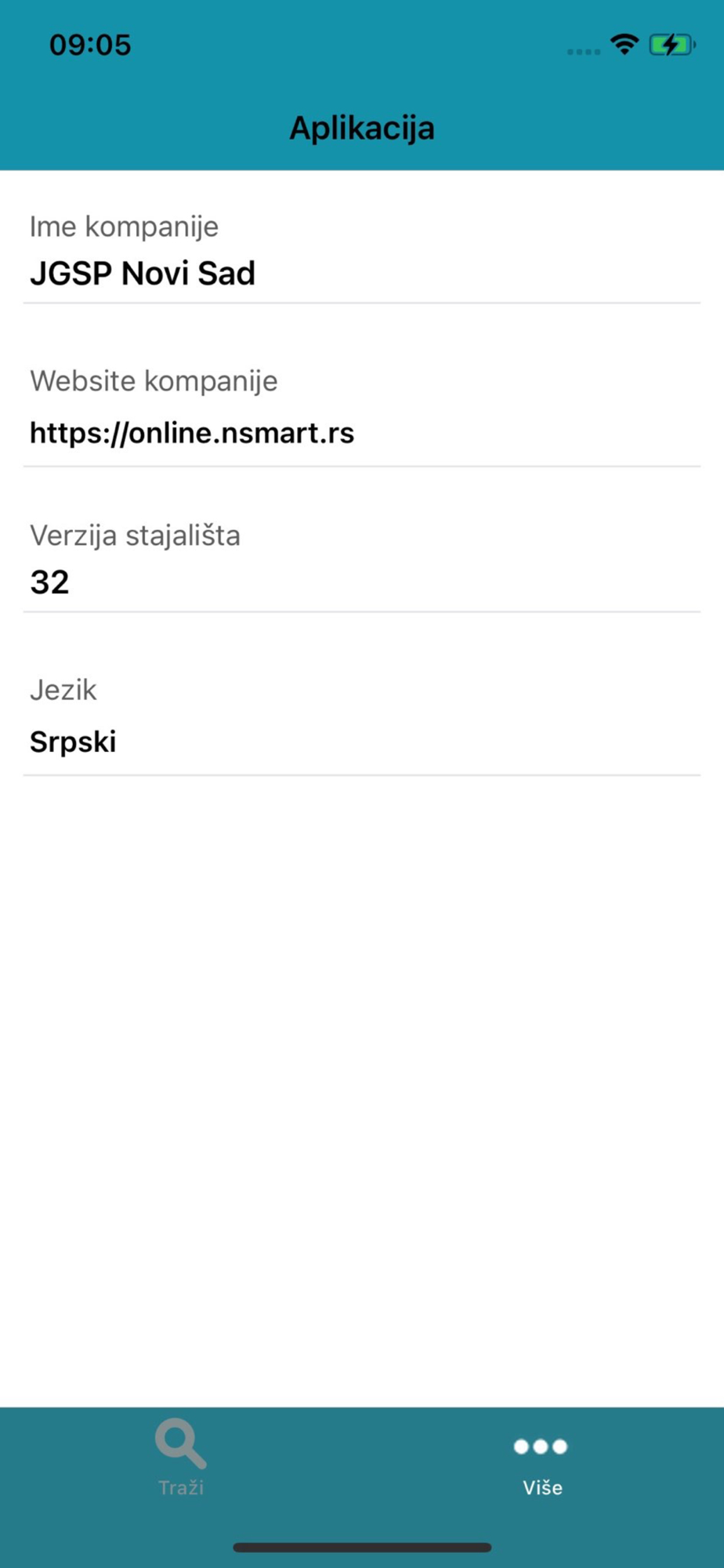Change the Jezik setting from Srpski
The height and width of the screenshot is (1568, 724).
pyautogui.click(x=362, y=716)
